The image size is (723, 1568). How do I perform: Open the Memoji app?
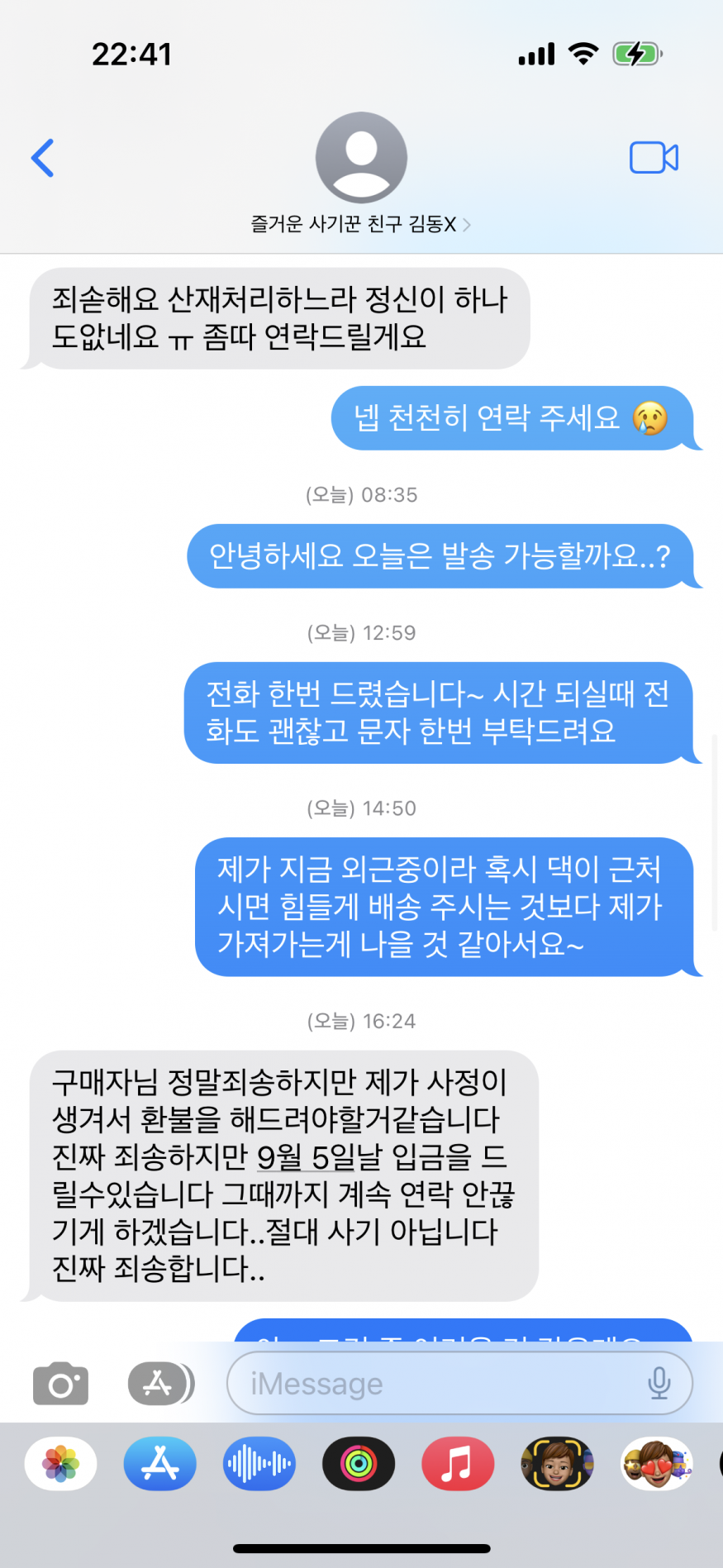tap(557, 1464)
